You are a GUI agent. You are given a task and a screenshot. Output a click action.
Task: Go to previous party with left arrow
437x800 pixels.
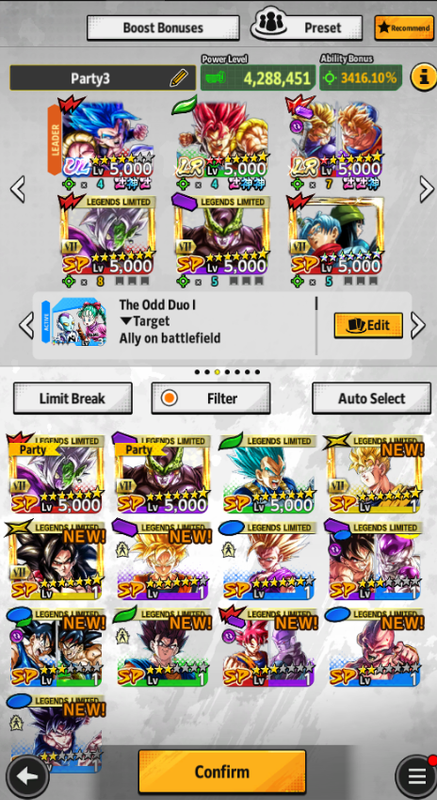(x=18, y=189)
